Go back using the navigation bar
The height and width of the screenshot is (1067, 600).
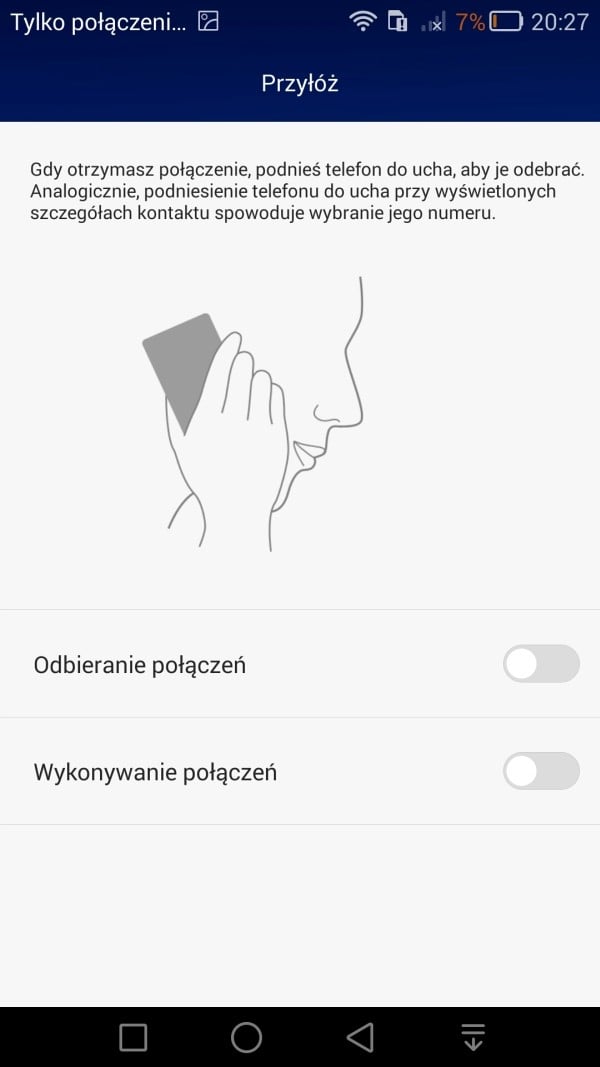(x=360, y=1037)
